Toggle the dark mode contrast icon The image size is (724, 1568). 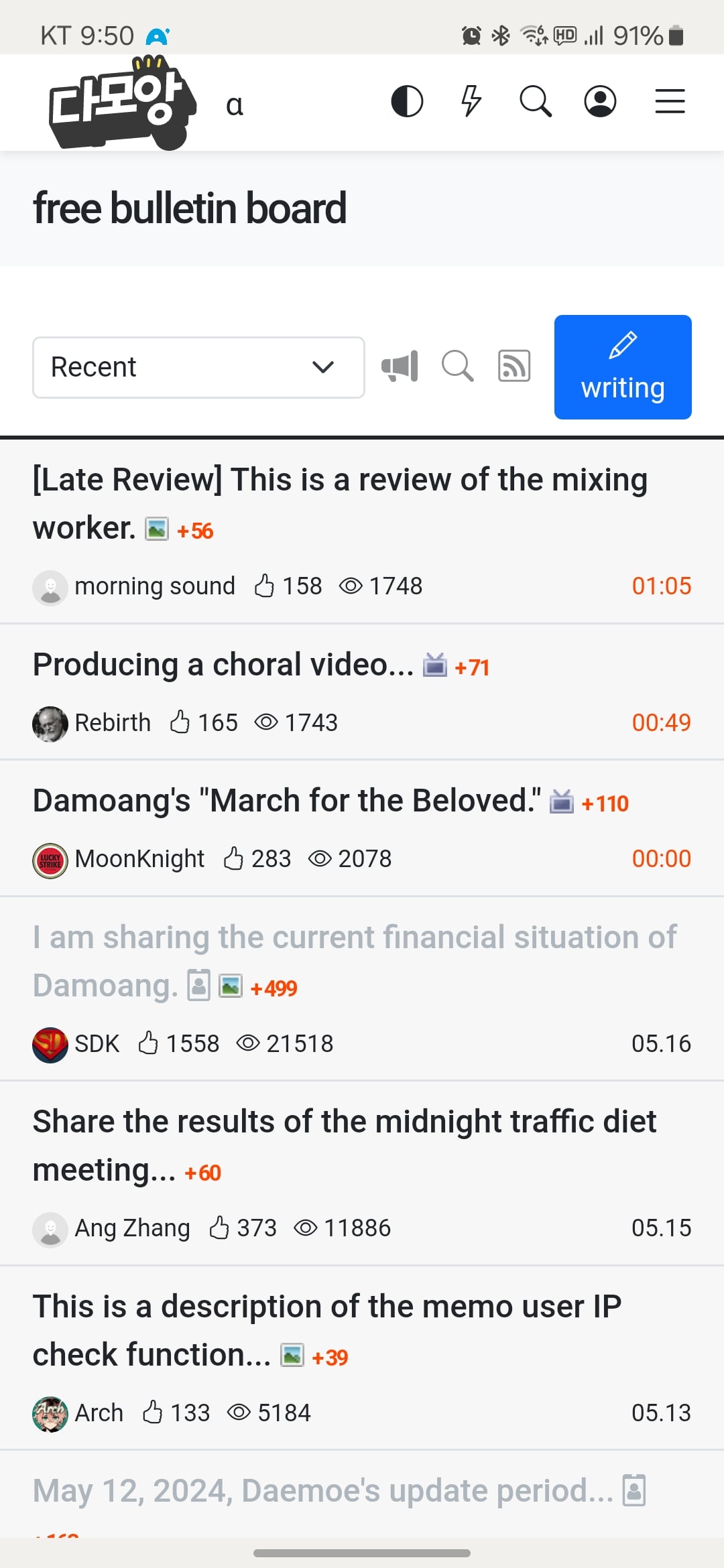(407, 102)
